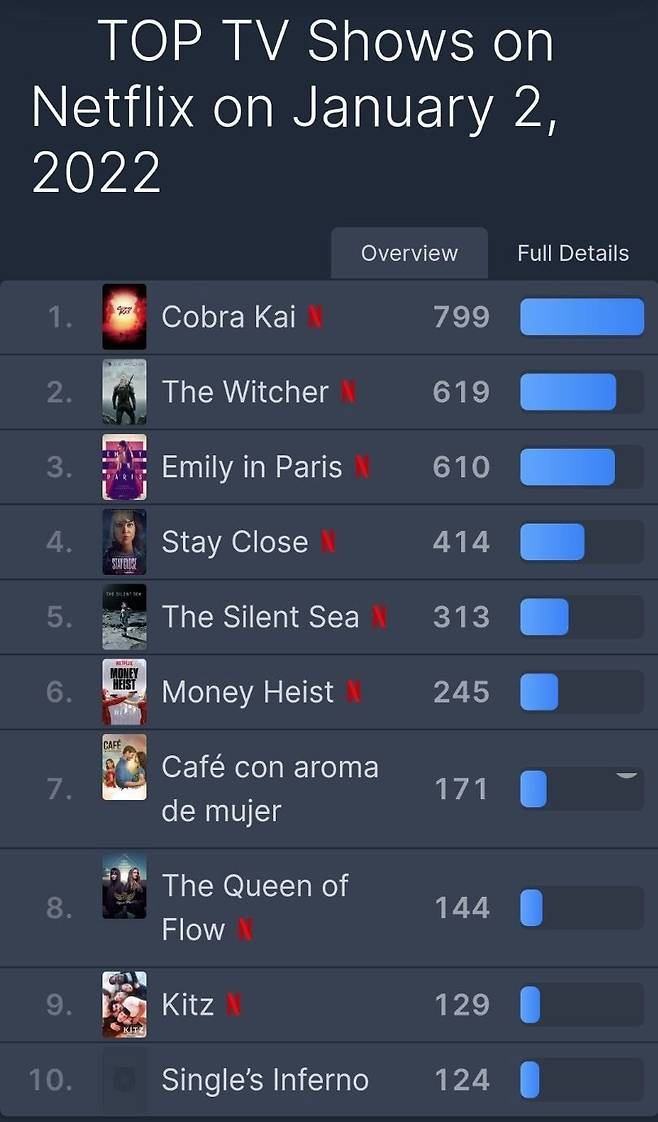Viewport: 658px width, 1122px height.
Task: Select the Overview tab
Action: (409, 253)
